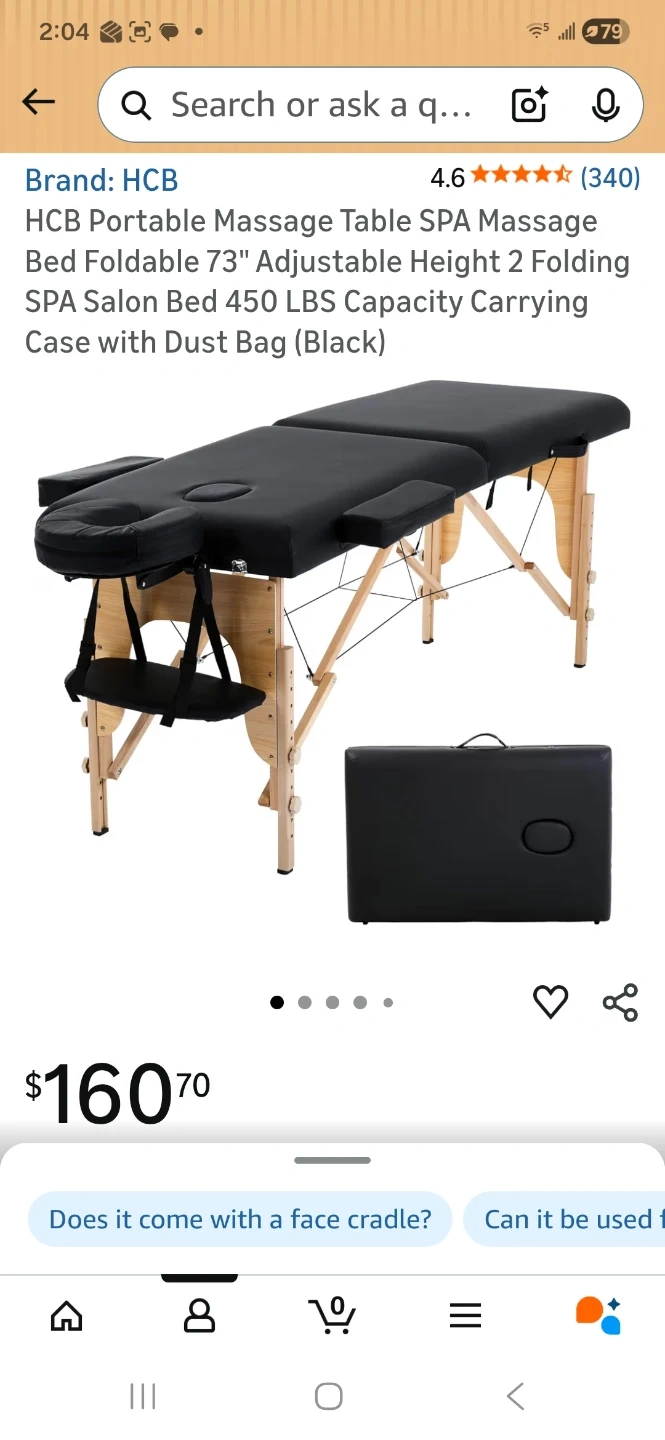Share this product listing
665x1440 pixels.
620,1001
